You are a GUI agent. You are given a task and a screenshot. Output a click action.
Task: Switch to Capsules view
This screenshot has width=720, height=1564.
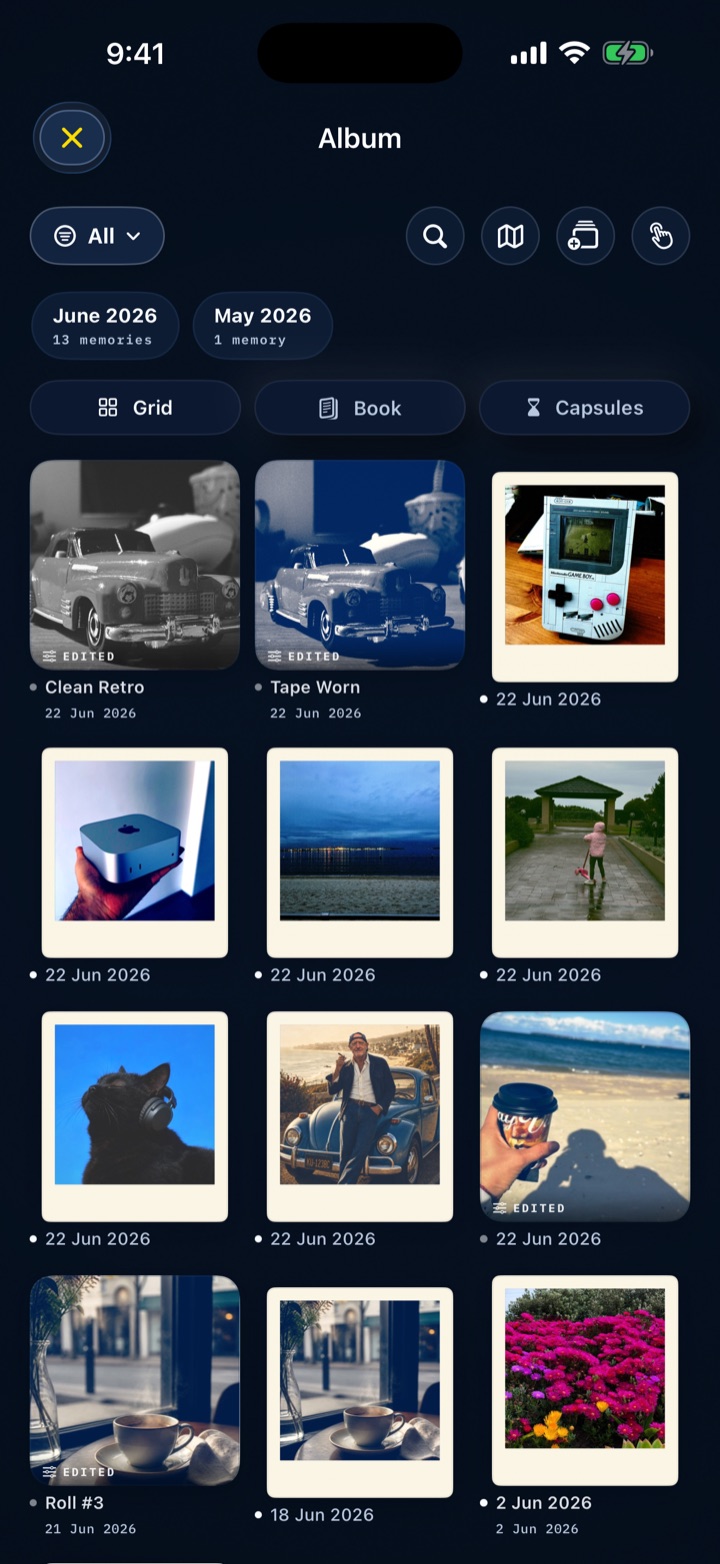585,408
